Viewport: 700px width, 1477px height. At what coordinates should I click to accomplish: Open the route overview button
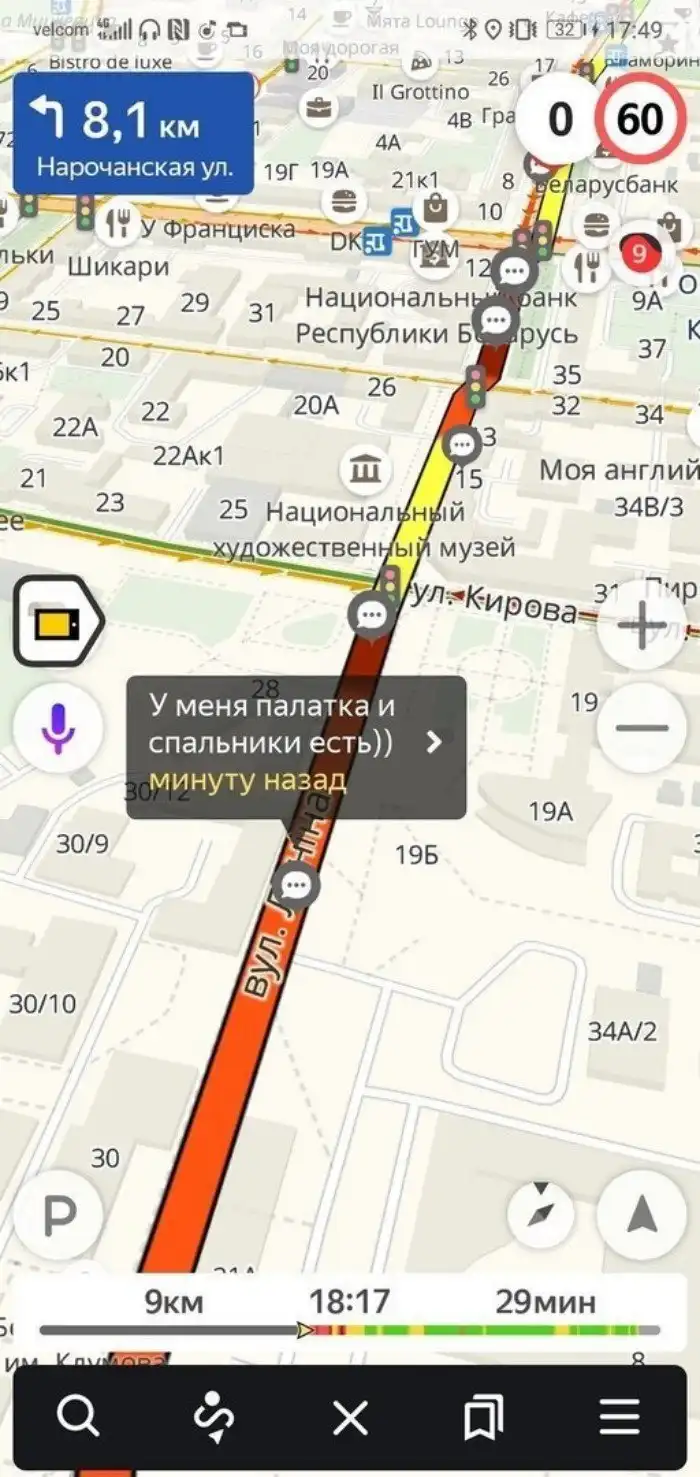(x=214, y=1417)
